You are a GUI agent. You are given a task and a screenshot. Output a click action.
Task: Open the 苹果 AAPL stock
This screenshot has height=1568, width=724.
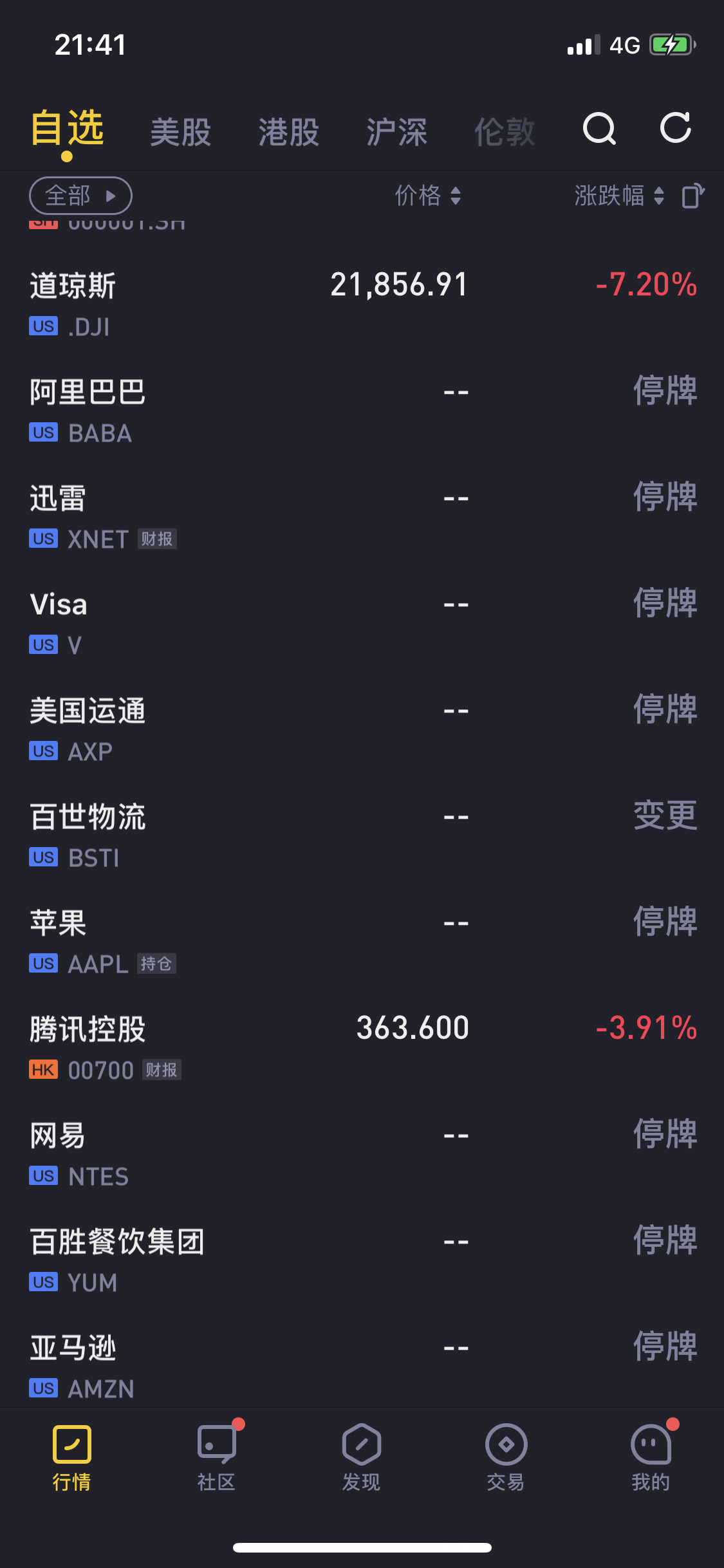pos(362,942)
